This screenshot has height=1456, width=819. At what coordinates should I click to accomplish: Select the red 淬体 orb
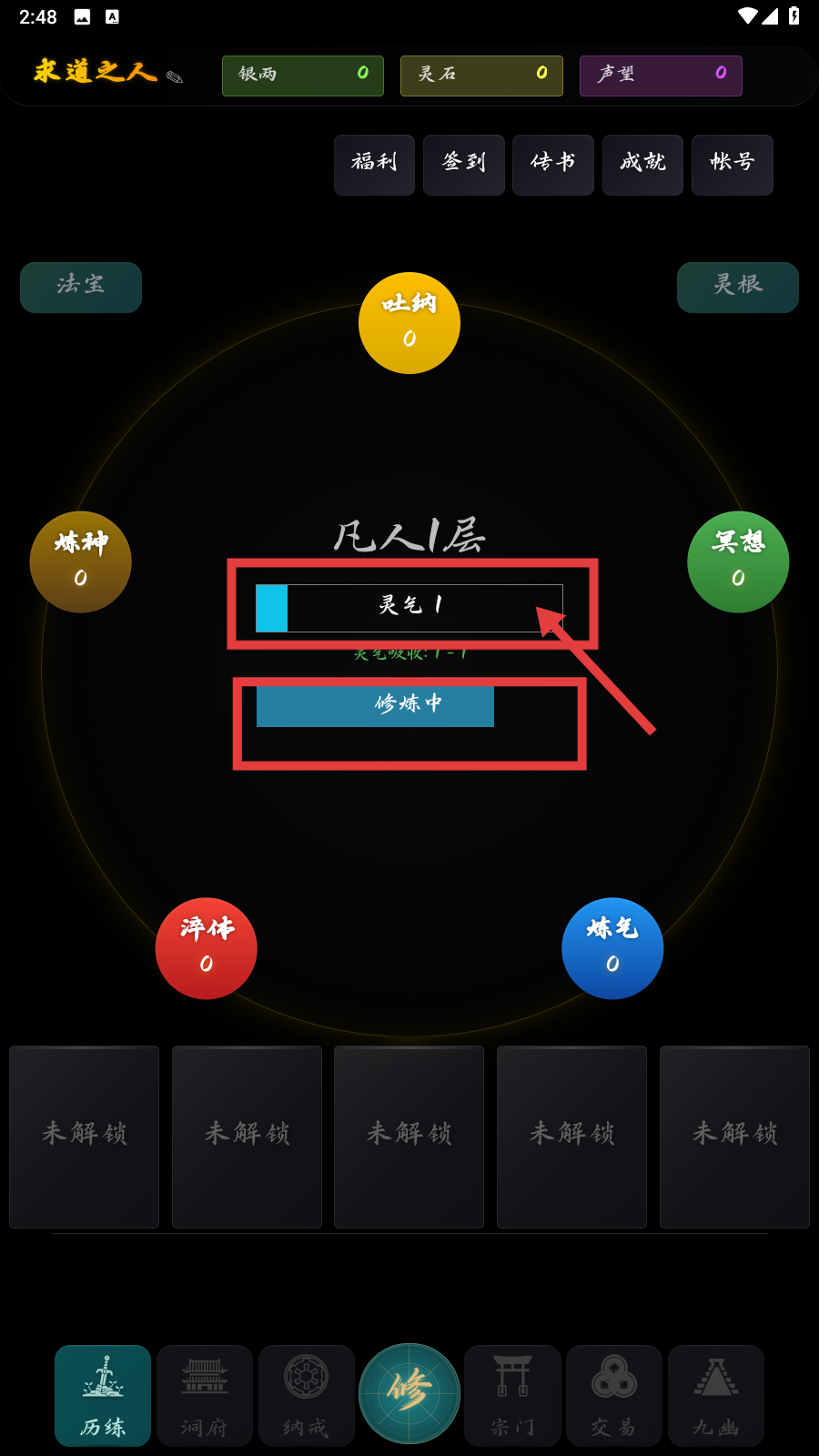click(207, 948)
